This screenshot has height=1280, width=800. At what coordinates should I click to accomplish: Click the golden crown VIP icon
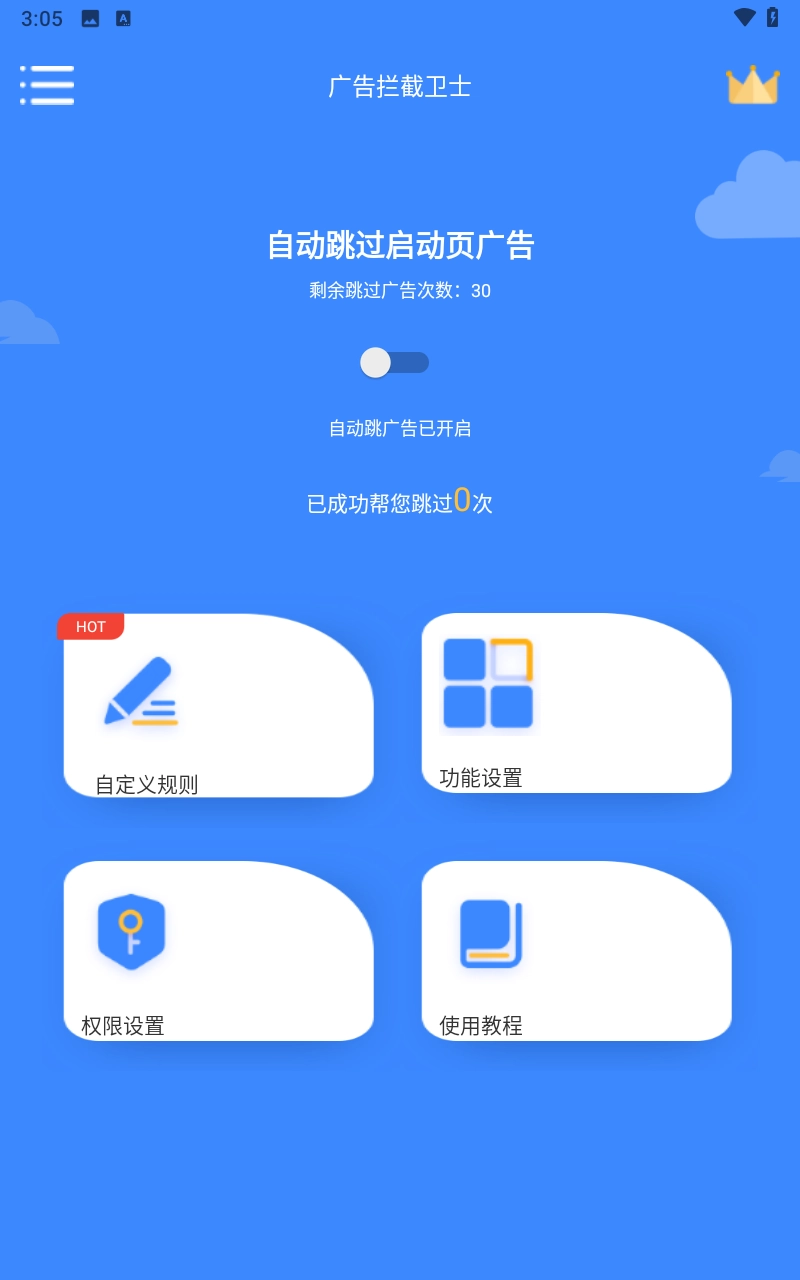(x=753, y=86)
